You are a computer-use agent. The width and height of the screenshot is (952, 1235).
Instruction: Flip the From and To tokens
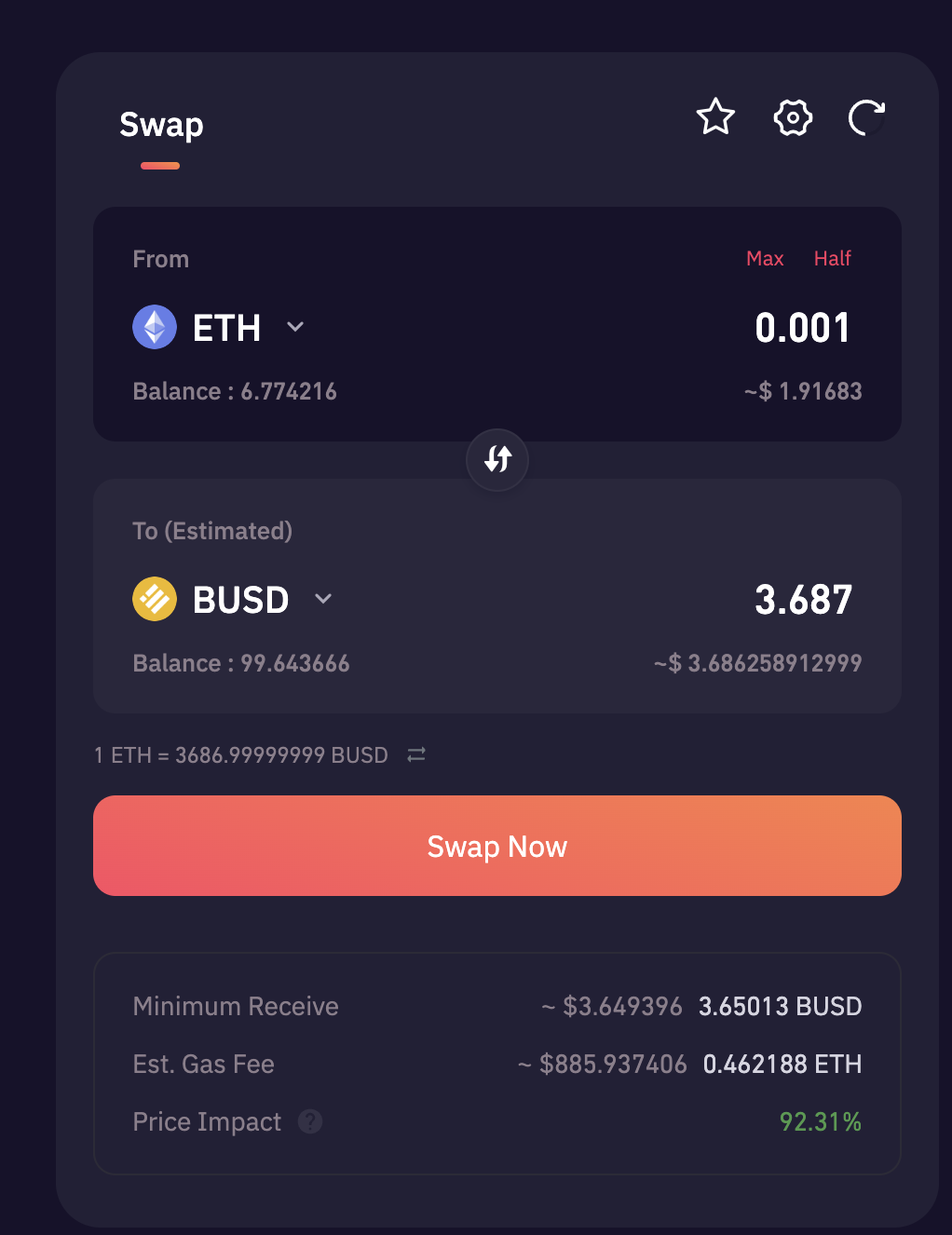497,459
